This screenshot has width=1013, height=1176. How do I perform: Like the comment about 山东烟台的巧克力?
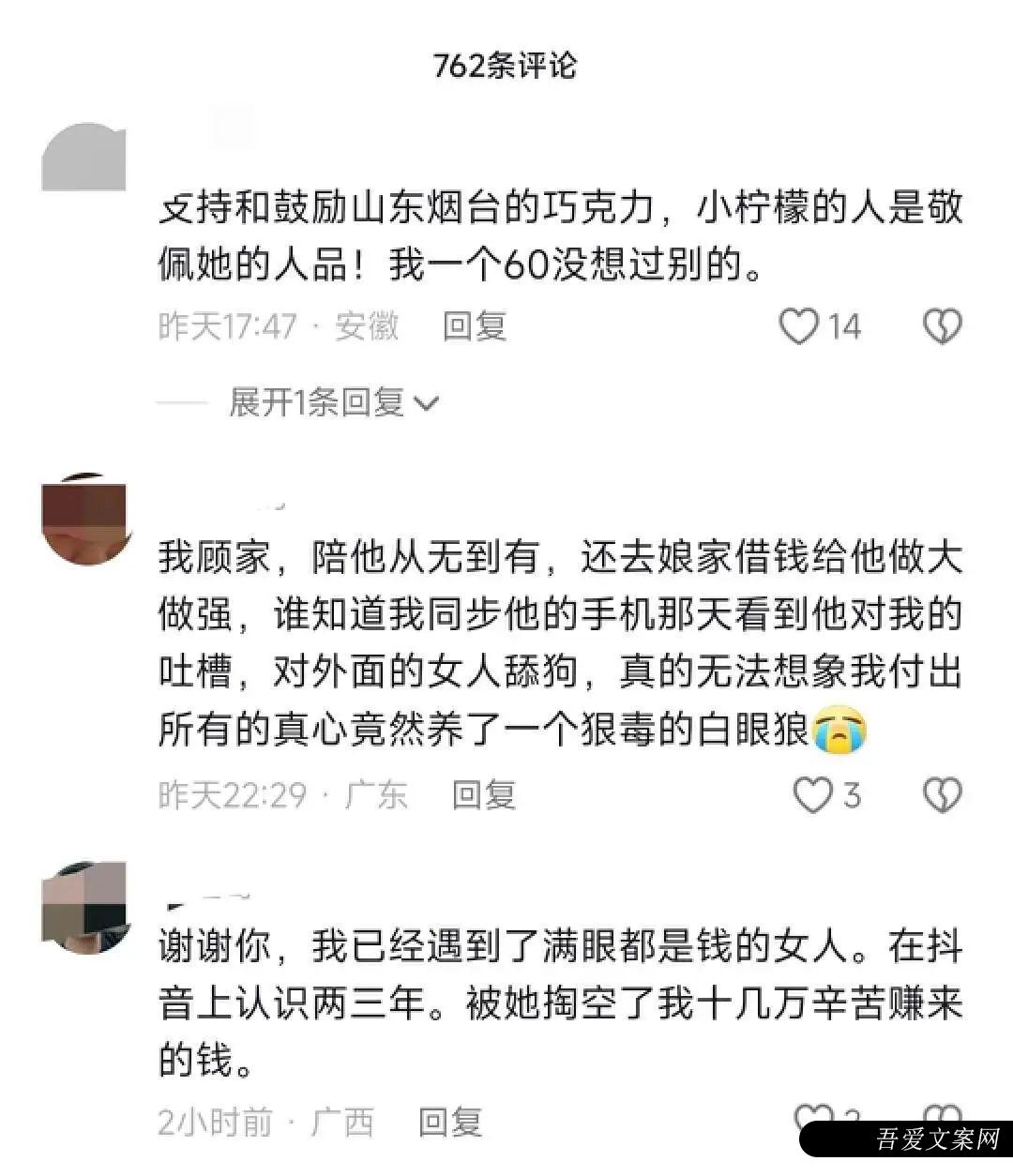799,326
